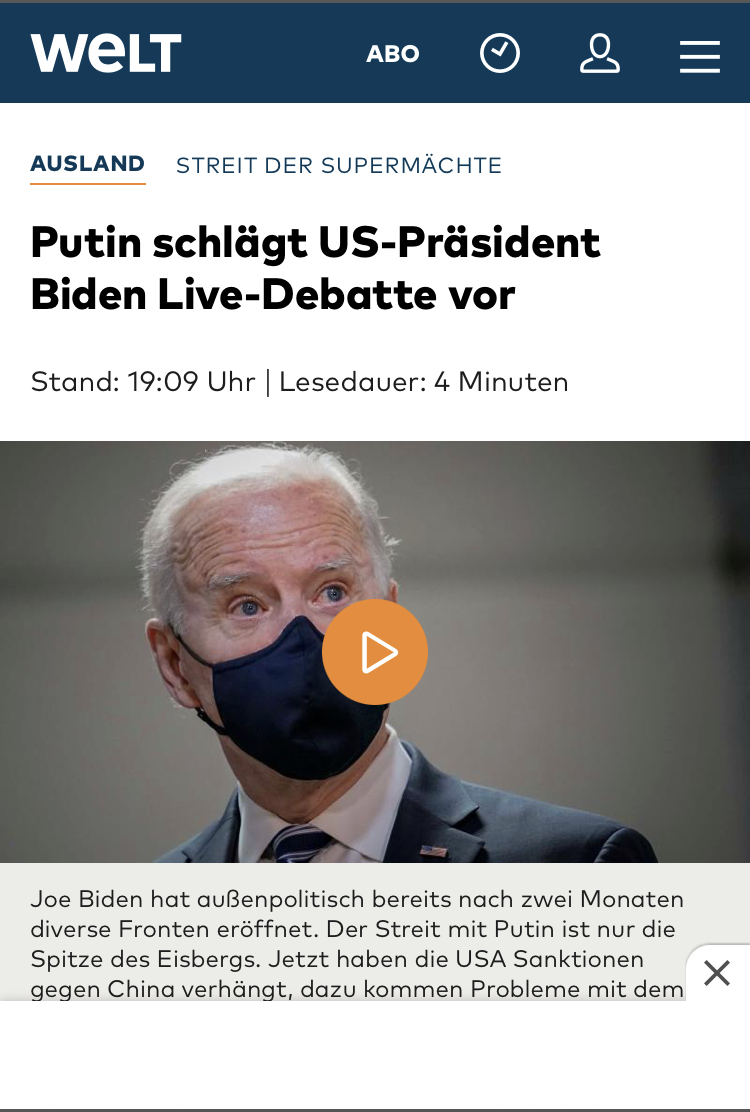Screen dimensions: 750x1112
Task: Open the Streit der Supermächte topic
Action: pyautogui.click(x=339, y=165)
